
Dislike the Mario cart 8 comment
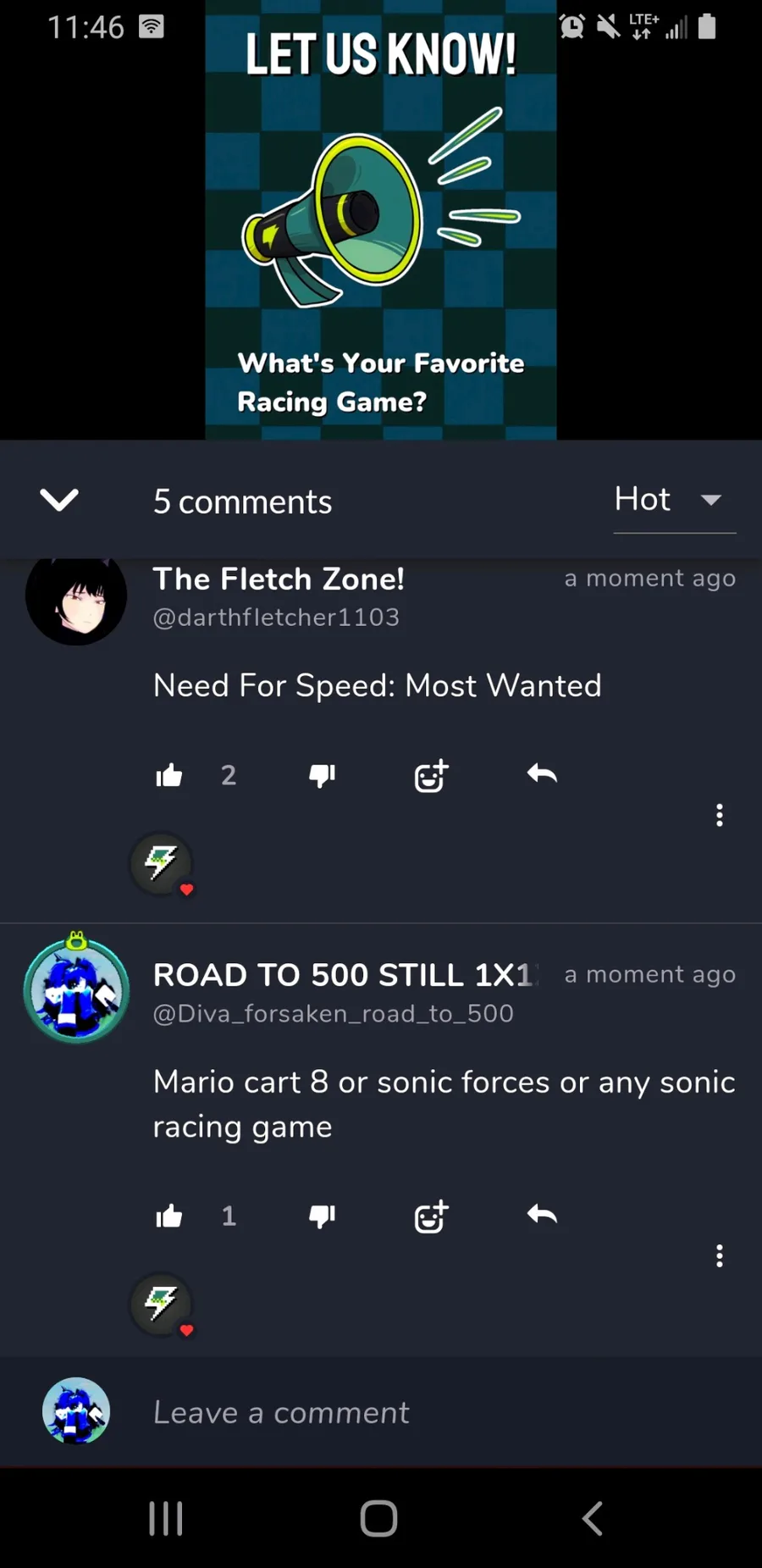322,1216
